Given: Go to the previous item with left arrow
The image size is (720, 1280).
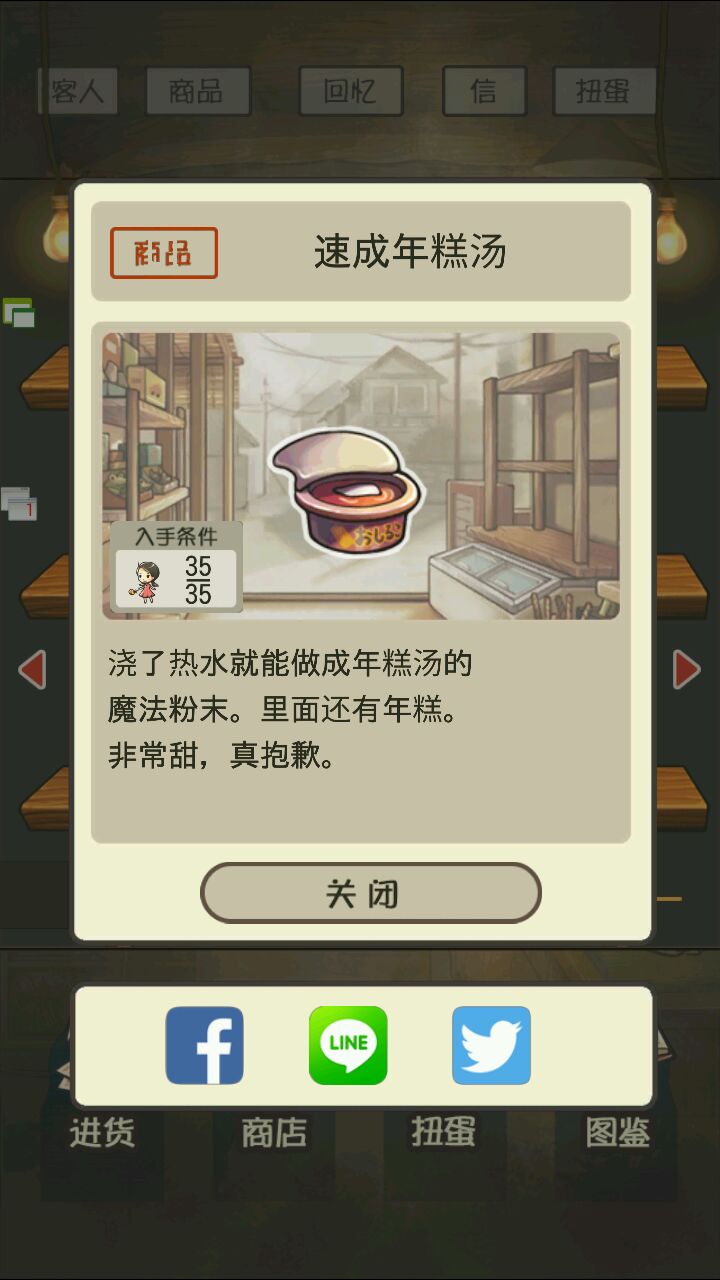Looking at the screenshot, I should tap(33, 669).
